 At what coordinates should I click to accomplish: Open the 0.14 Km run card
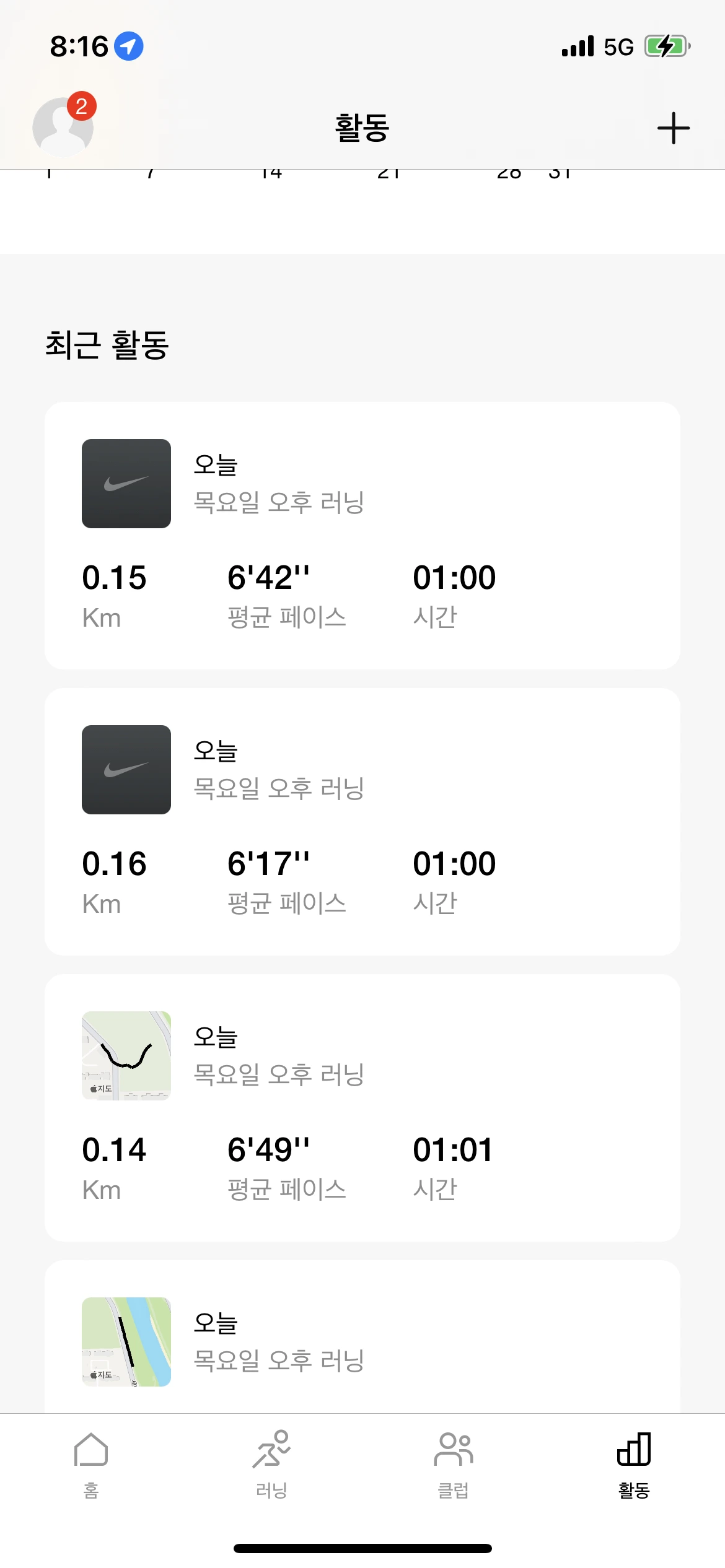pos(362,1108)
